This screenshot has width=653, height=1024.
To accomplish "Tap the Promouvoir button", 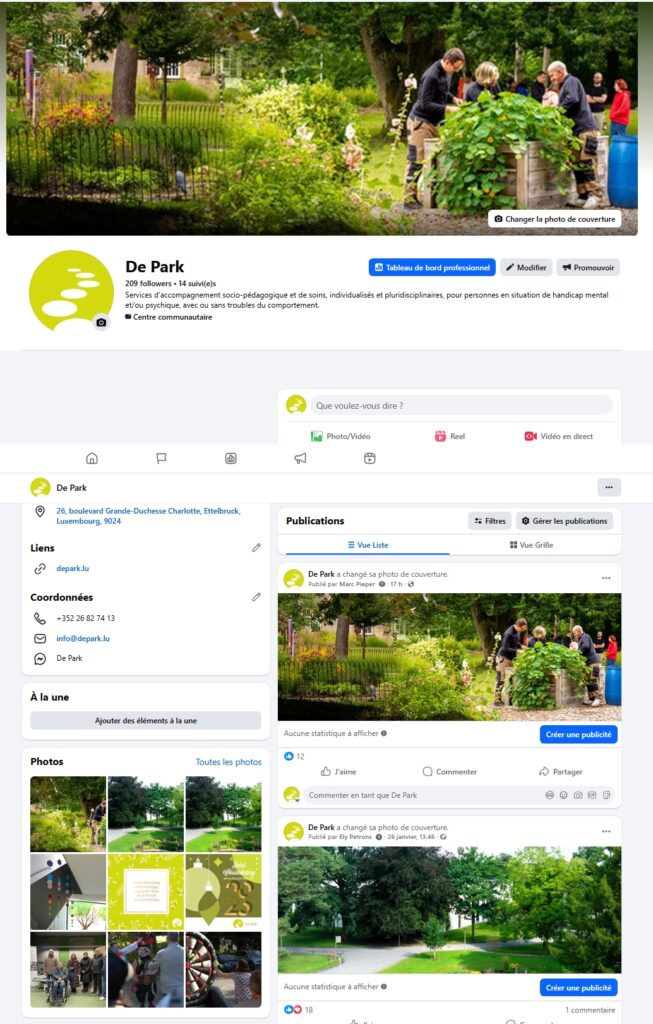I will click(x=588, y=268).
